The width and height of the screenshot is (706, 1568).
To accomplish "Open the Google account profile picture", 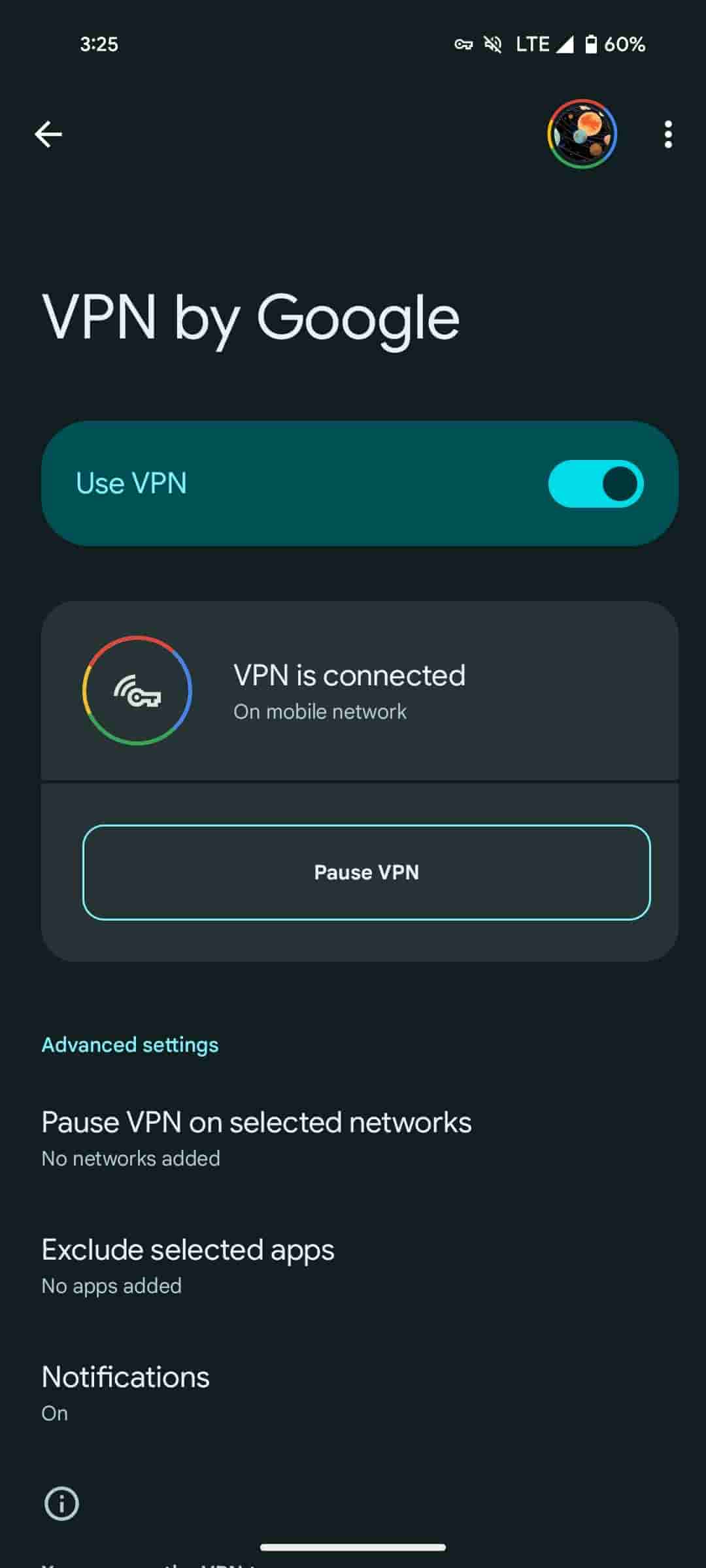I will click(582, 135).
